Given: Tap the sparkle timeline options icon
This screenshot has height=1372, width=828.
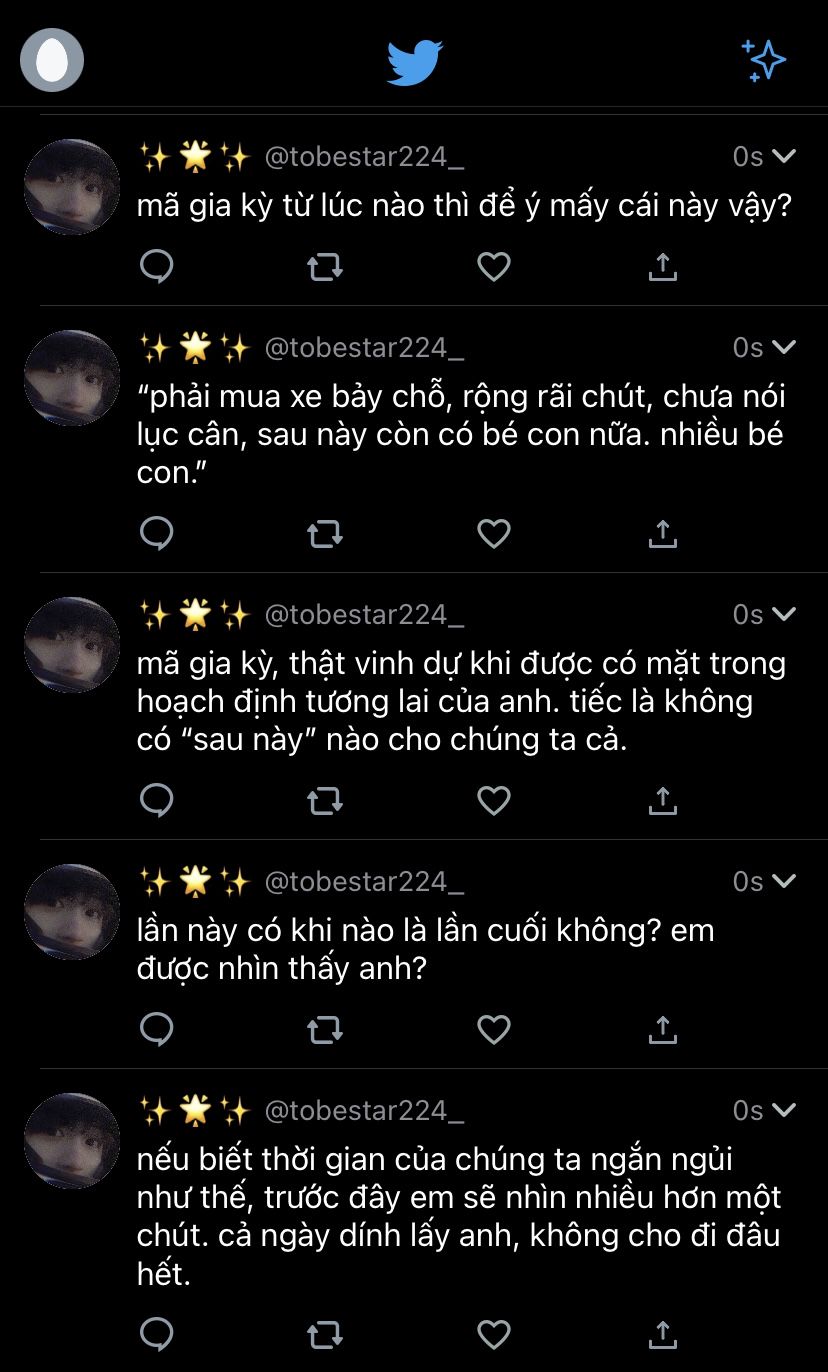Looking at the screenshot, I should (765, 61).
